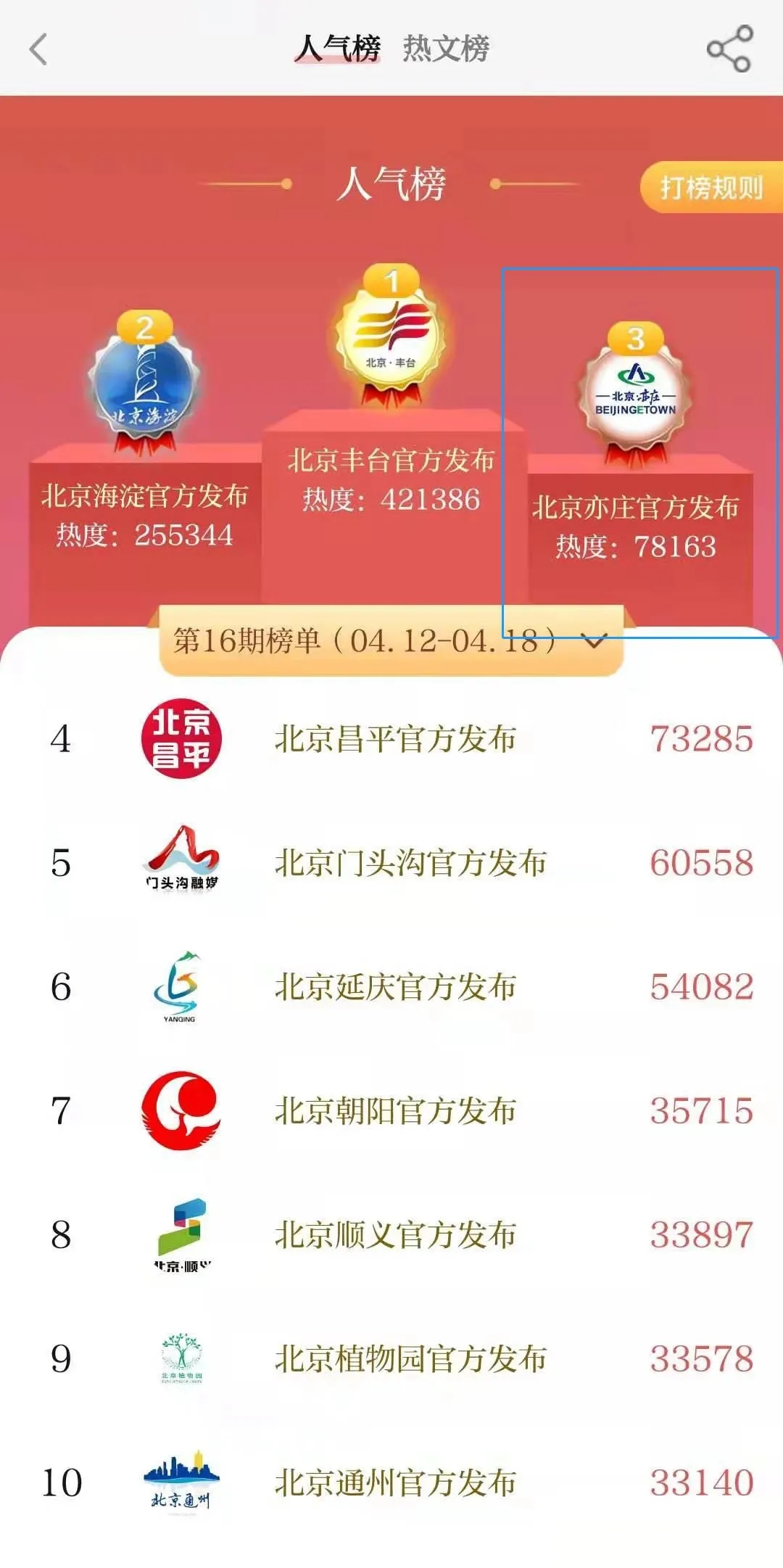Open second-place 北京海淀官方发布
Image resolution: width=783 pixels, height=1568 pixels.
pos(145,496)
